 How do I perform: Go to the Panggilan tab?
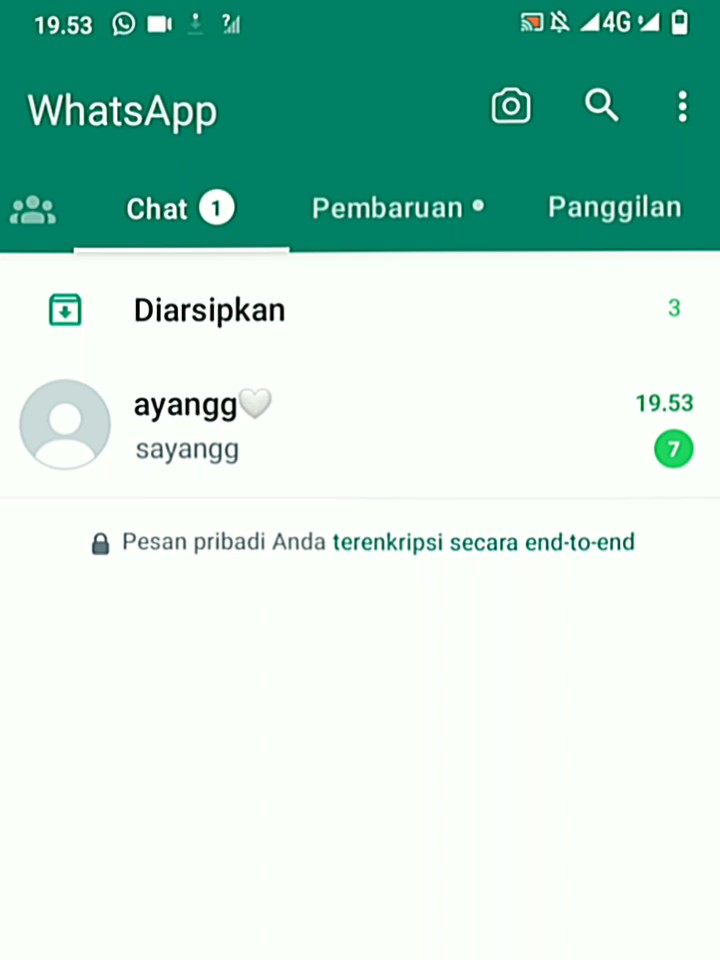(614, 207)
